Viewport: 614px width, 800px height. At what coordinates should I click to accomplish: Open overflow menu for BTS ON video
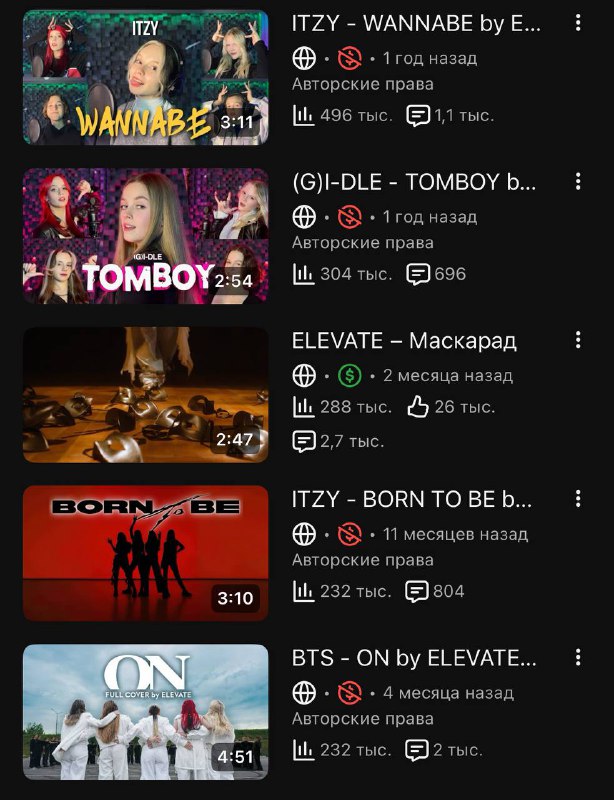578,657
